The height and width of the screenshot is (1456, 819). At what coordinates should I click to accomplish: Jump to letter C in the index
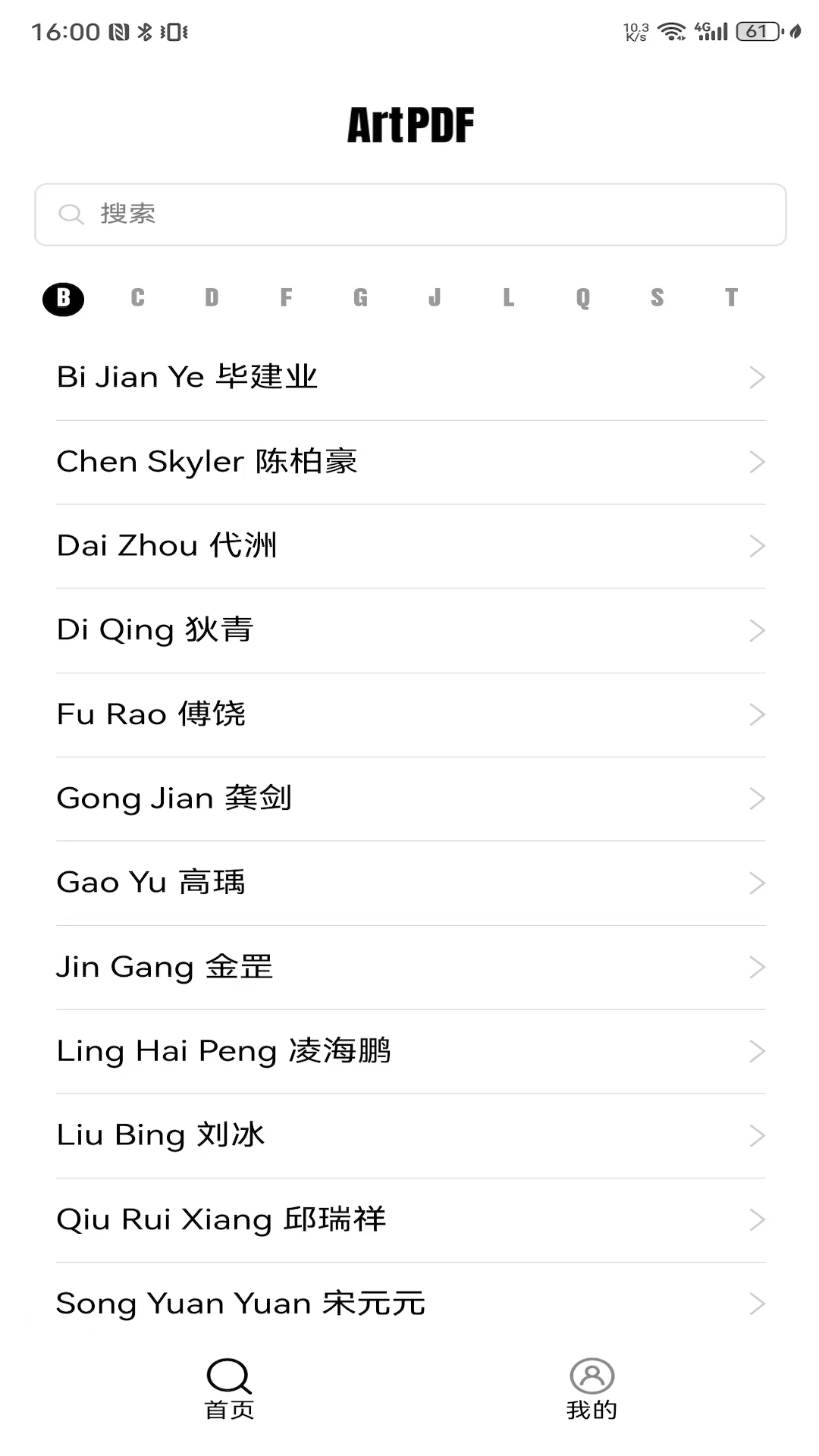click(137, 298)
